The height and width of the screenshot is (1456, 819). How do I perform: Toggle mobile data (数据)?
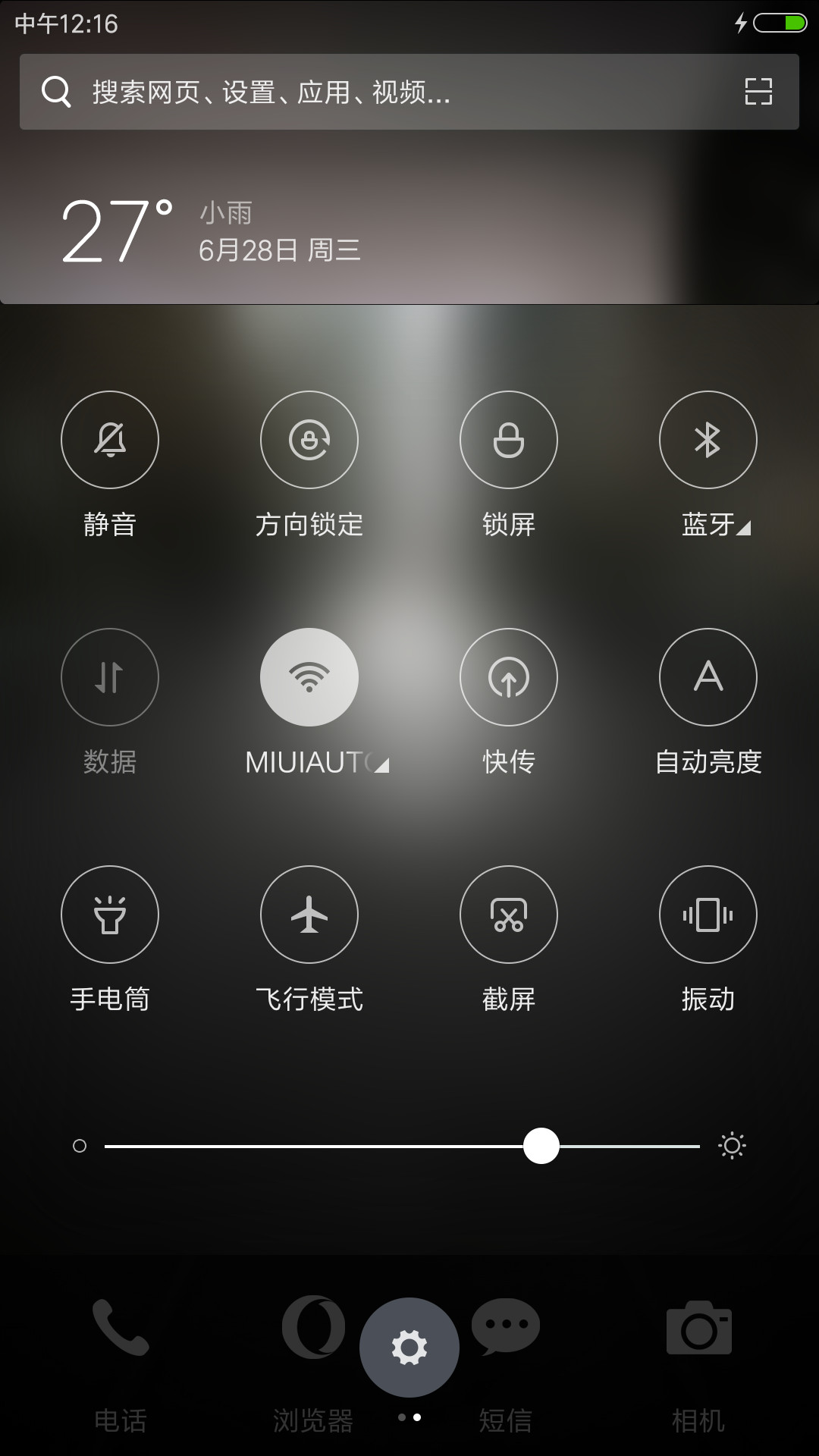point(110,677)
